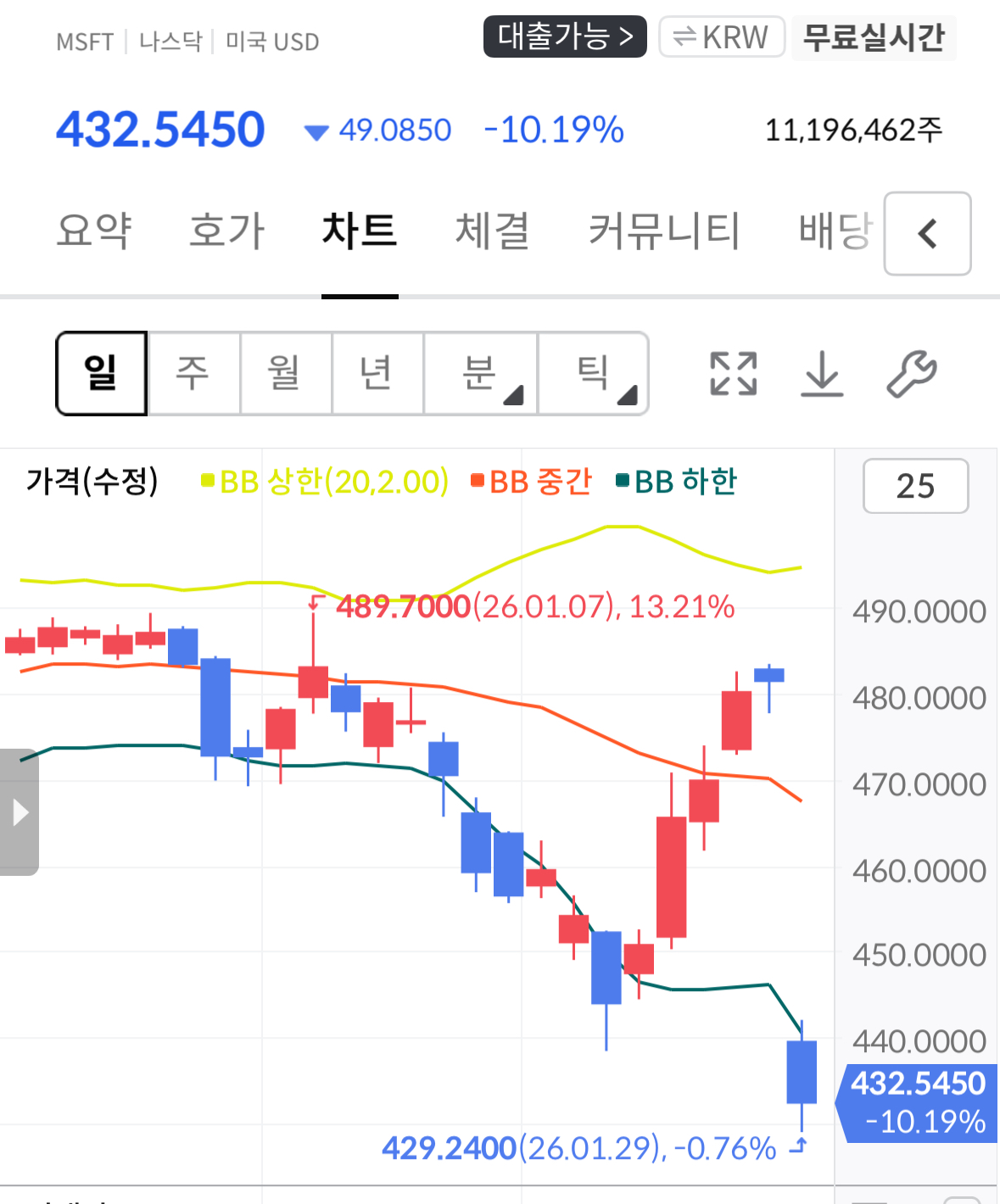Screen dimensions: 1000x1204
Task: Open the 호가 order book tab
Action: 226,231
